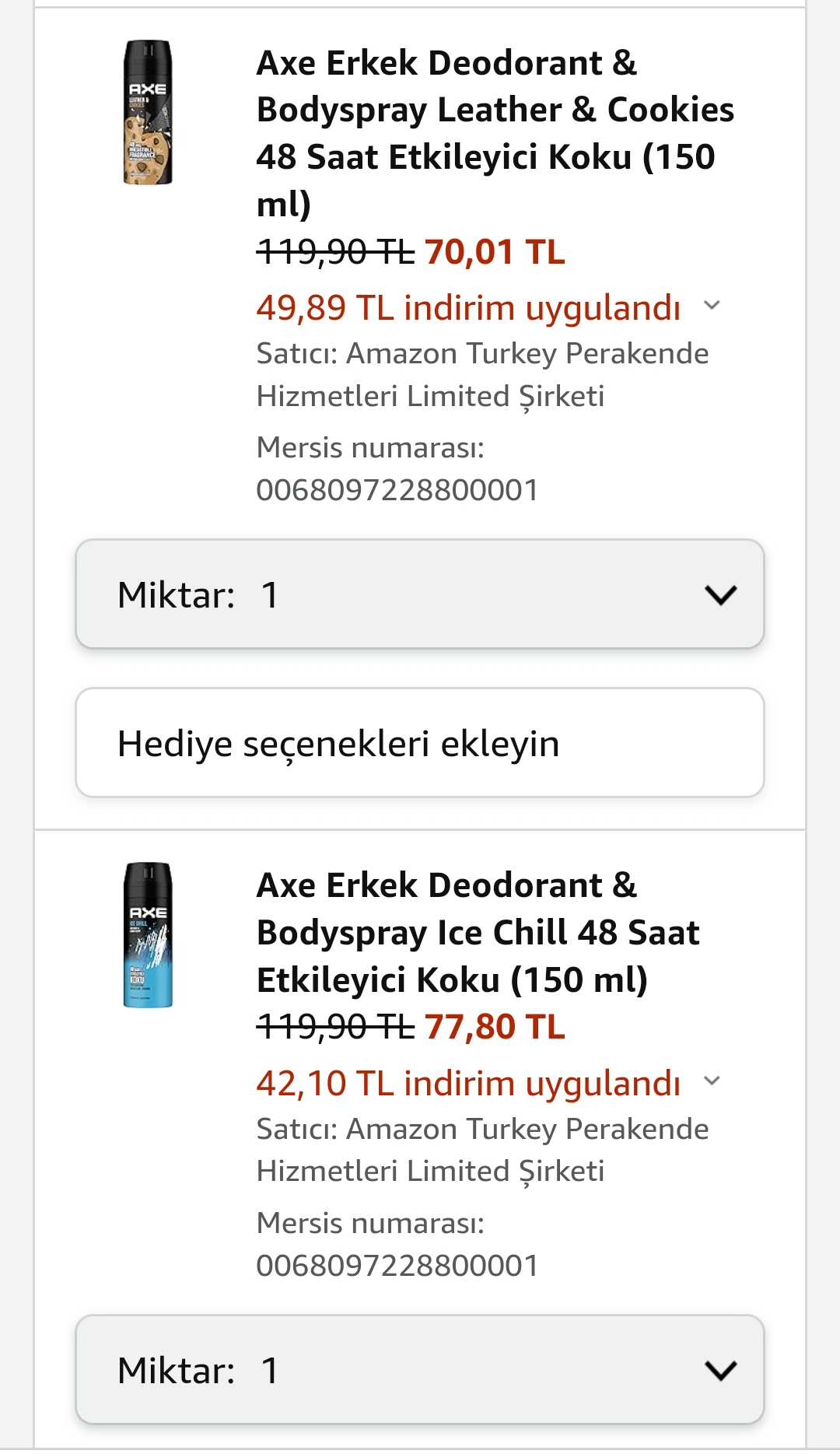Change quantity for Ice Chill deodorant
The width and height of the screenshot is (840, 1454).
[420, 1370]
